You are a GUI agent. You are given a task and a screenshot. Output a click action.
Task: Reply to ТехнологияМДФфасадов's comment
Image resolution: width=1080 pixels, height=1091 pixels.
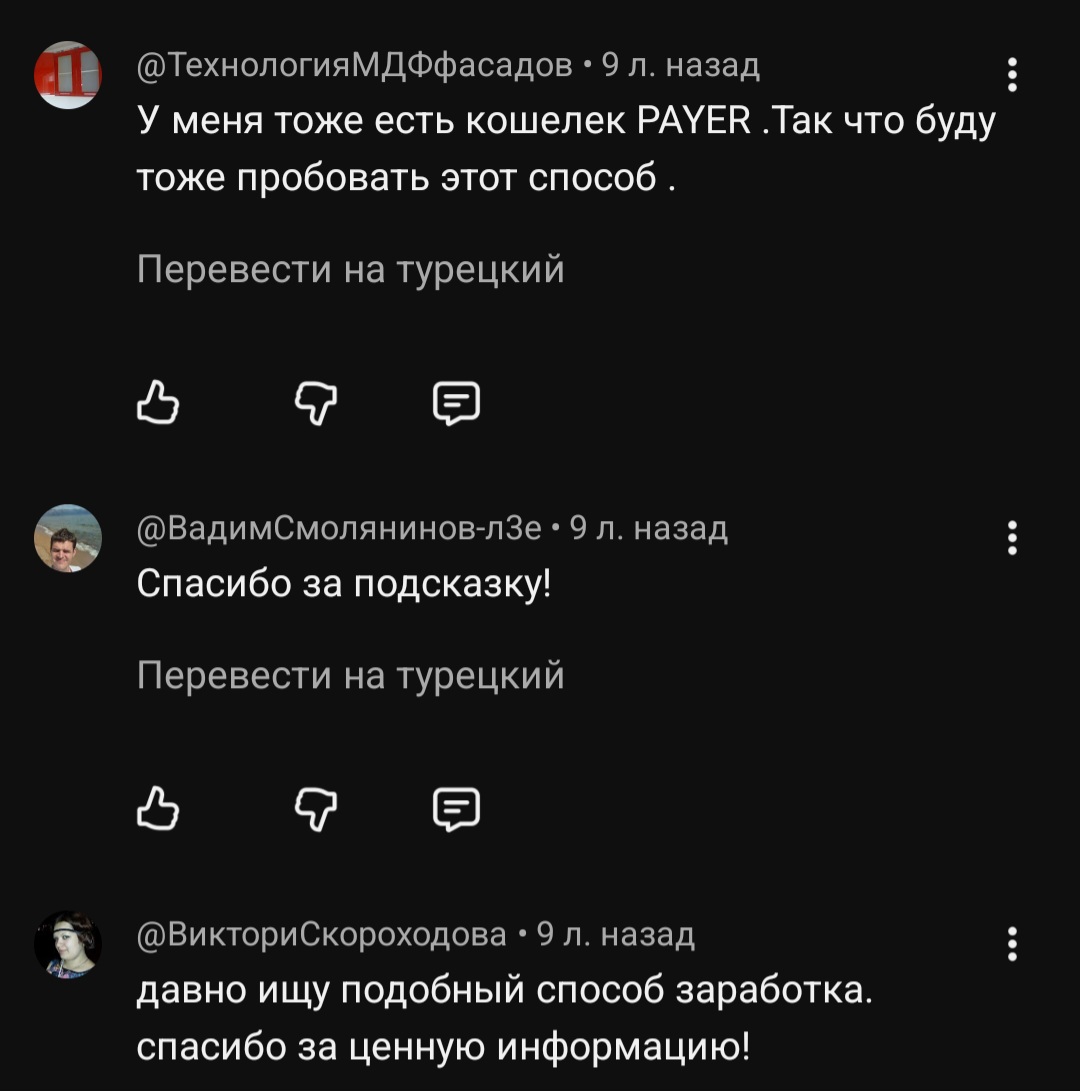pyautogui.click(x=457, y=404)
